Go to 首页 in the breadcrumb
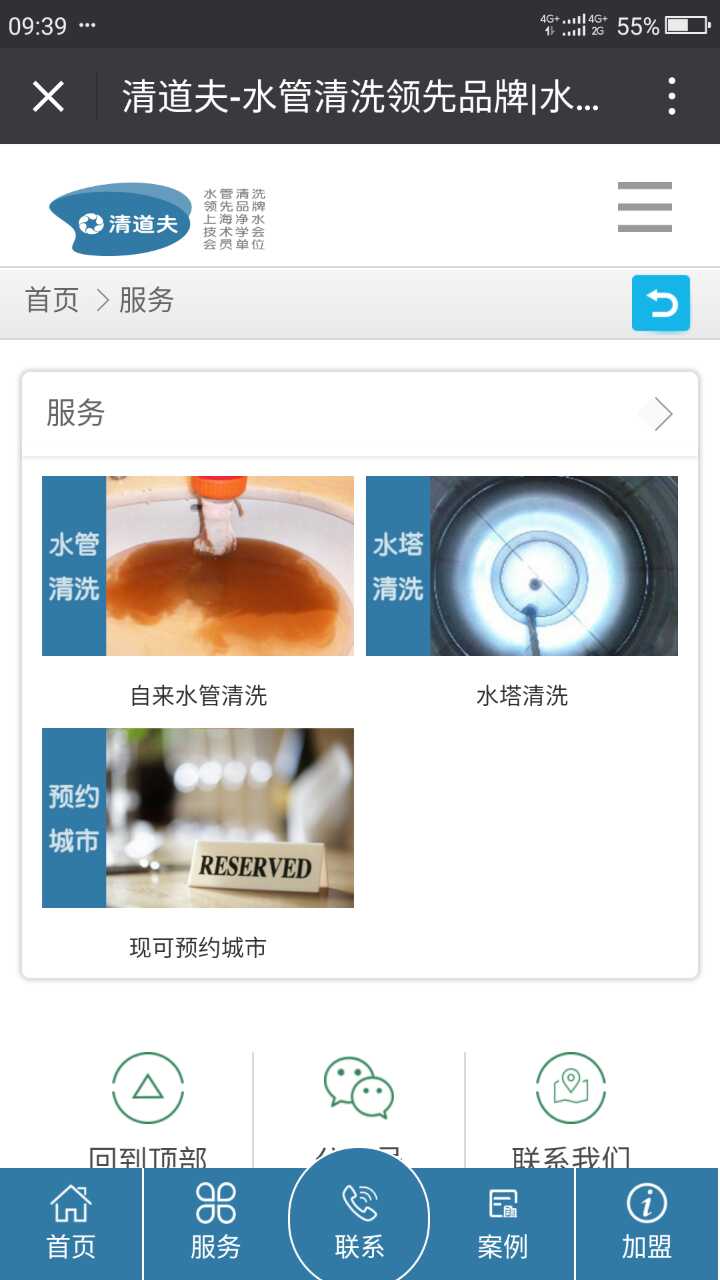The image size is (720, 1280). point(52,300)
